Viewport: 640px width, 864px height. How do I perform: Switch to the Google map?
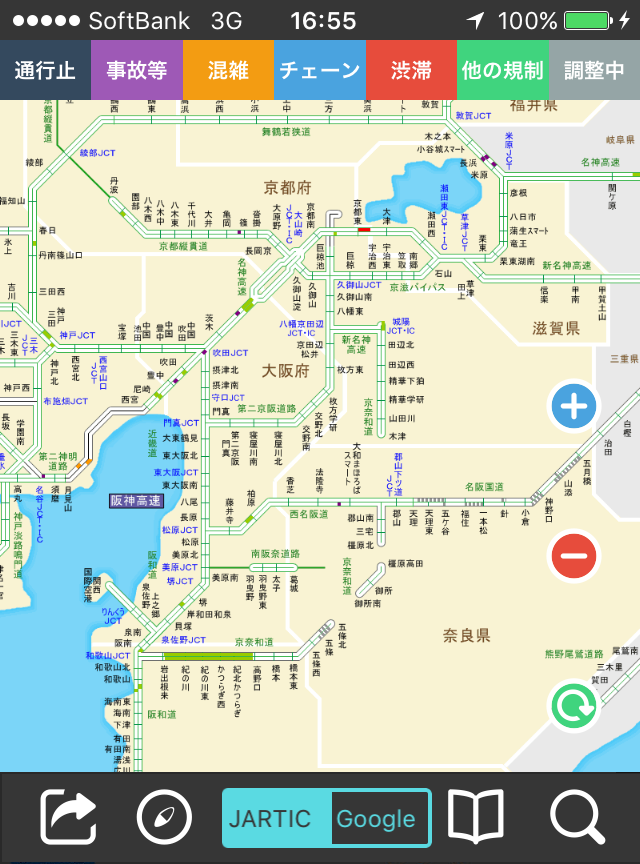tap(377, 818)
